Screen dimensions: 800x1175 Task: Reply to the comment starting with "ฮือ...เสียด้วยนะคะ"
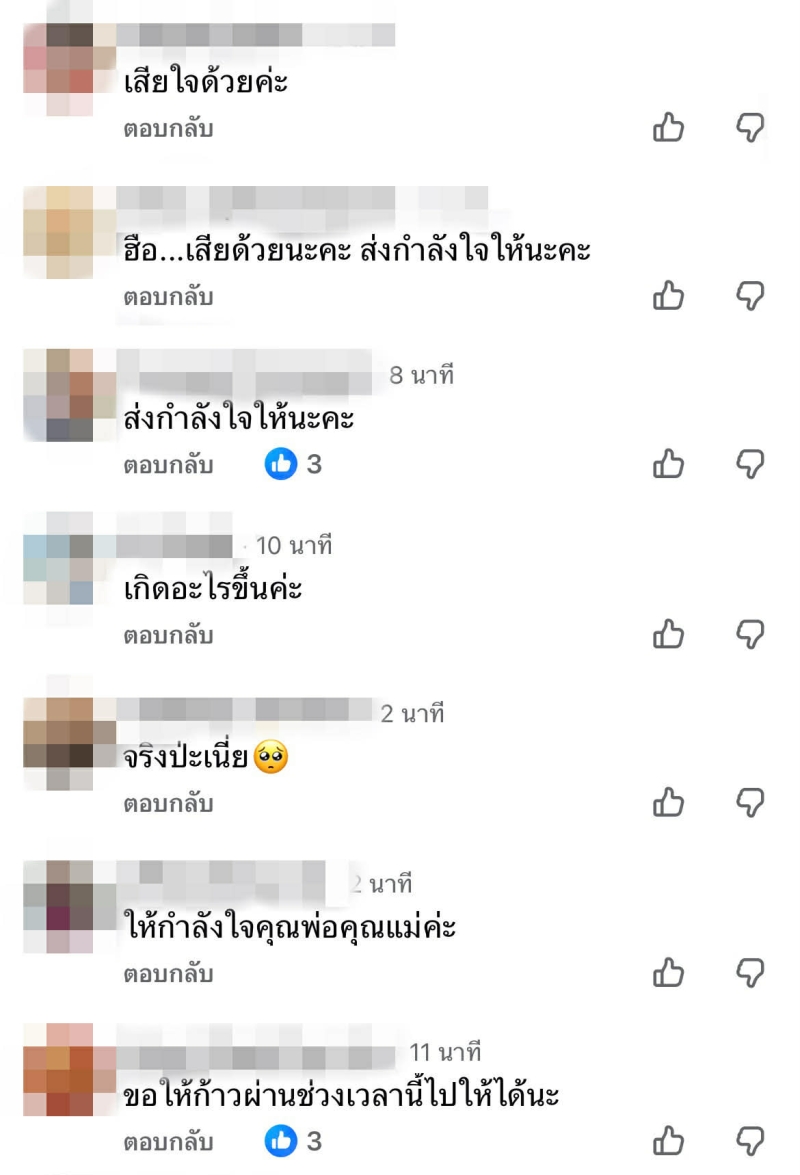168,297
